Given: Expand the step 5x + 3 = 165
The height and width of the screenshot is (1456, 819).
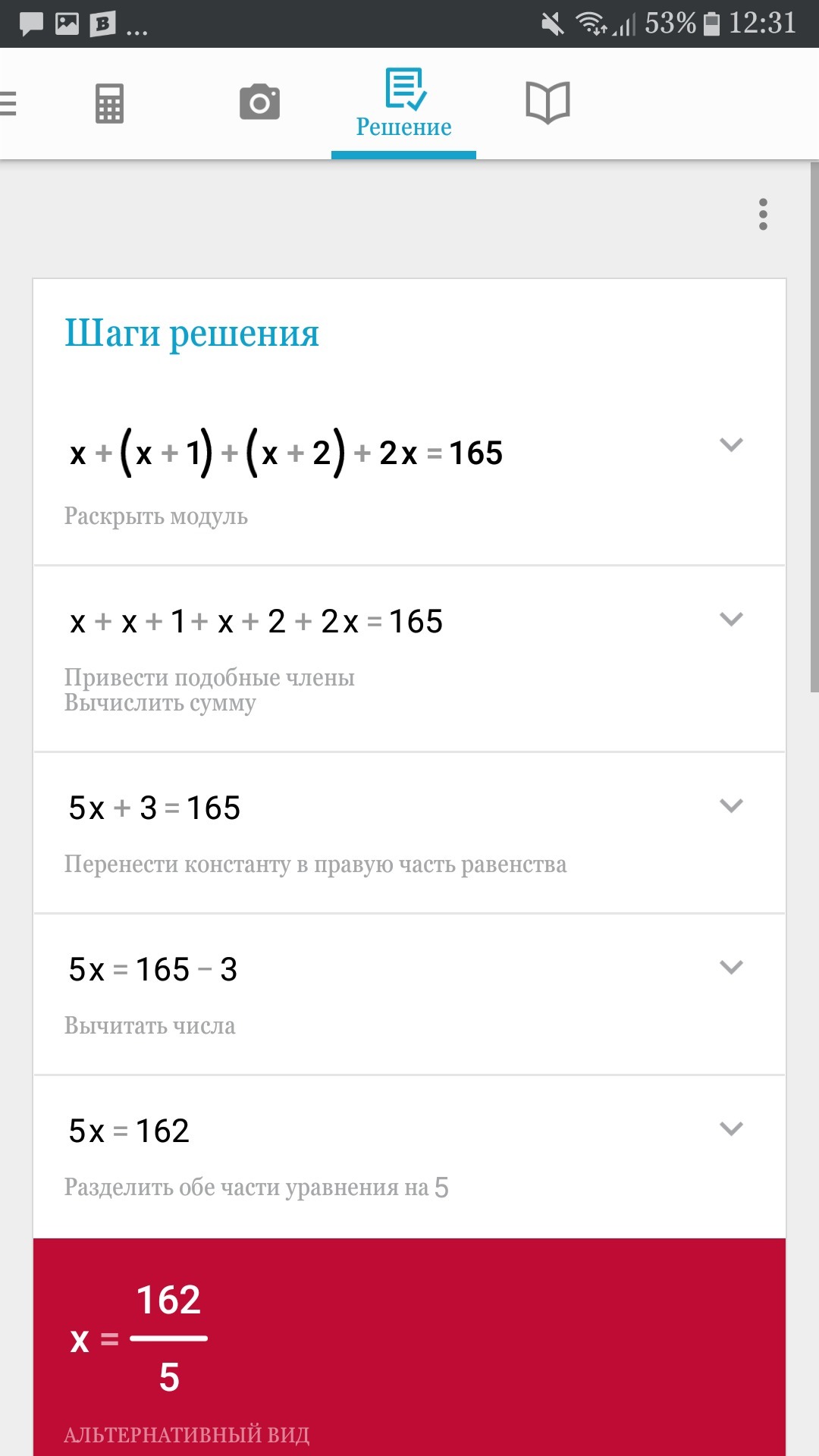Looking at the screenshot, I should [731, 806].
